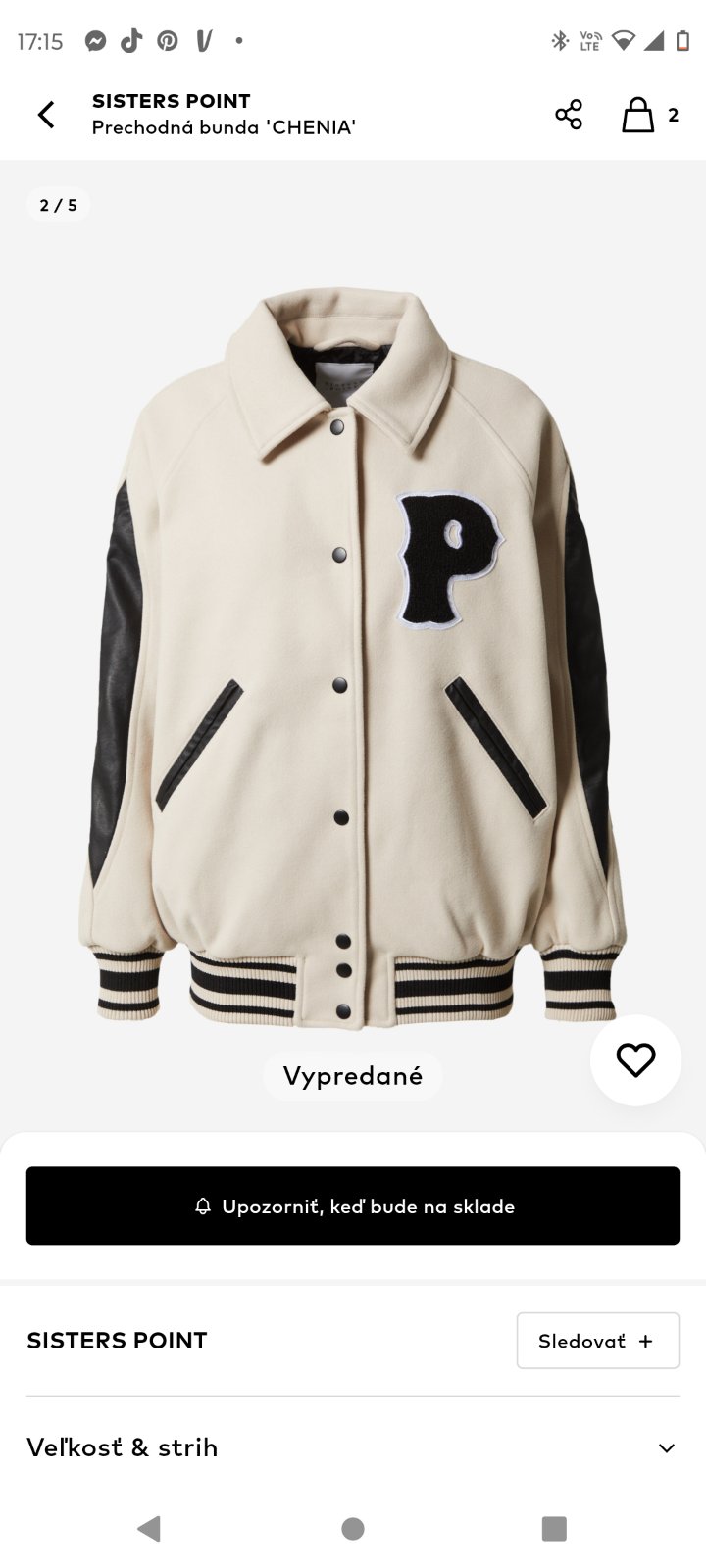This screenshot has height=1568, width=706.
Task: Follow SISTERS POINT with Sledovať button
Action: point(597,1341)
